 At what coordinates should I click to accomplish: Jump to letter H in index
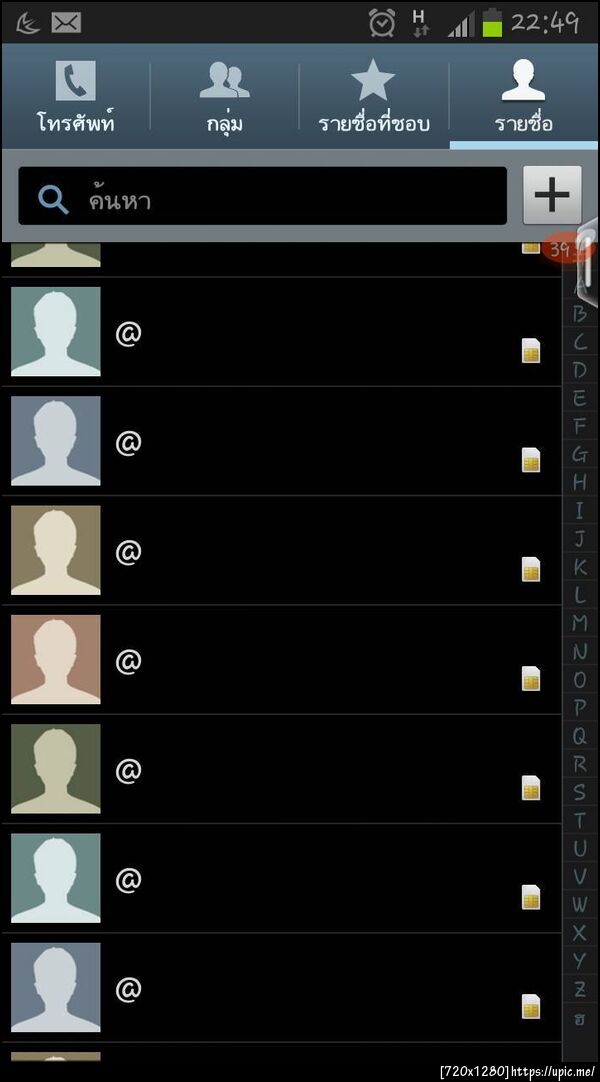tap(579, 482)
